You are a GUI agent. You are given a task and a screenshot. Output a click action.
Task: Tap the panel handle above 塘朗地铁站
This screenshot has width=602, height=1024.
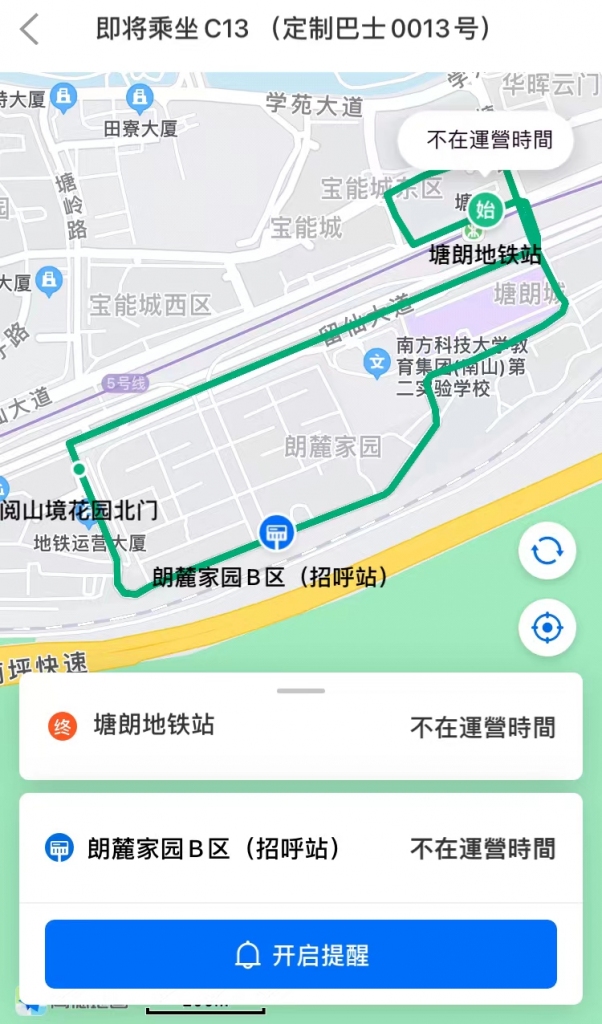tap(300, 690)
